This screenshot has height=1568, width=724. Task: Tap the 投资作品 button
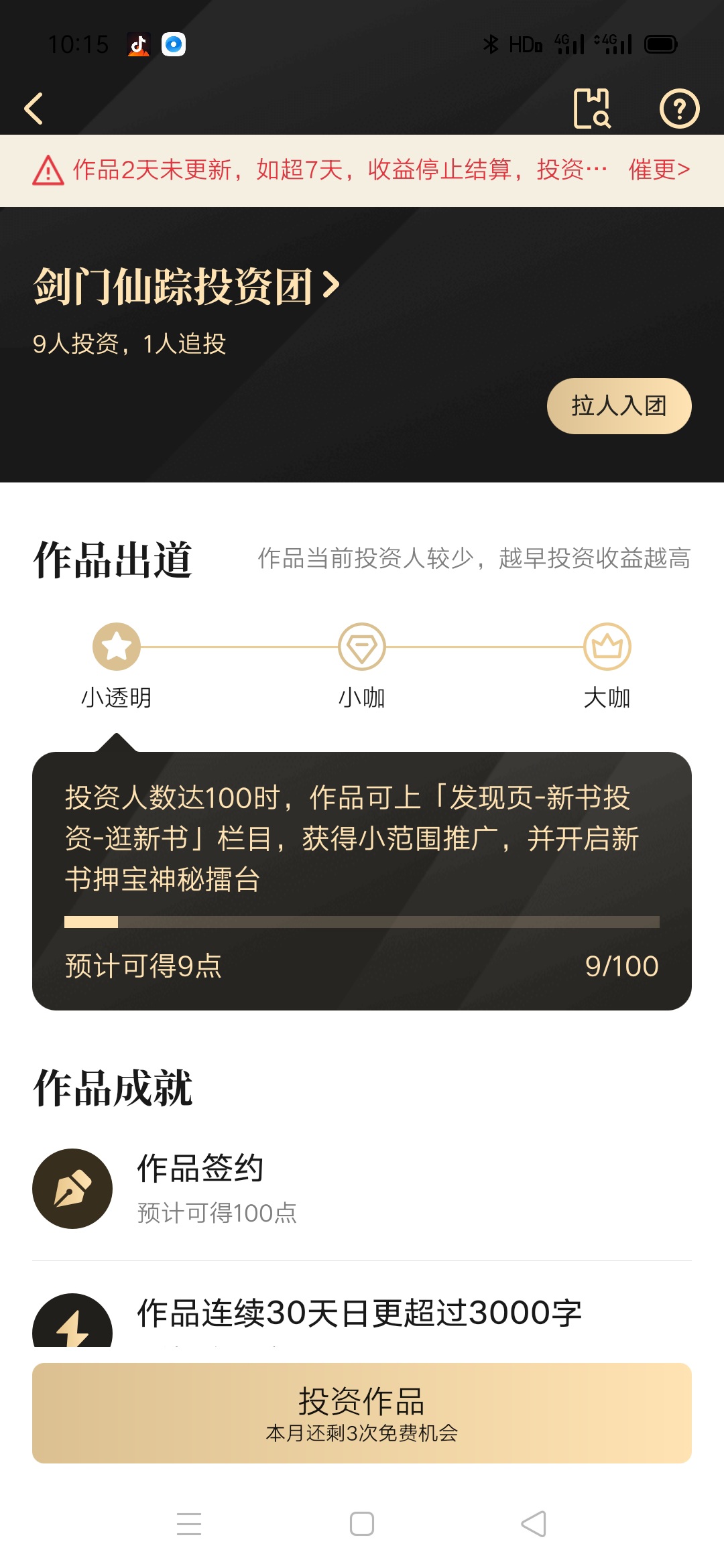tap(362, 1413)
